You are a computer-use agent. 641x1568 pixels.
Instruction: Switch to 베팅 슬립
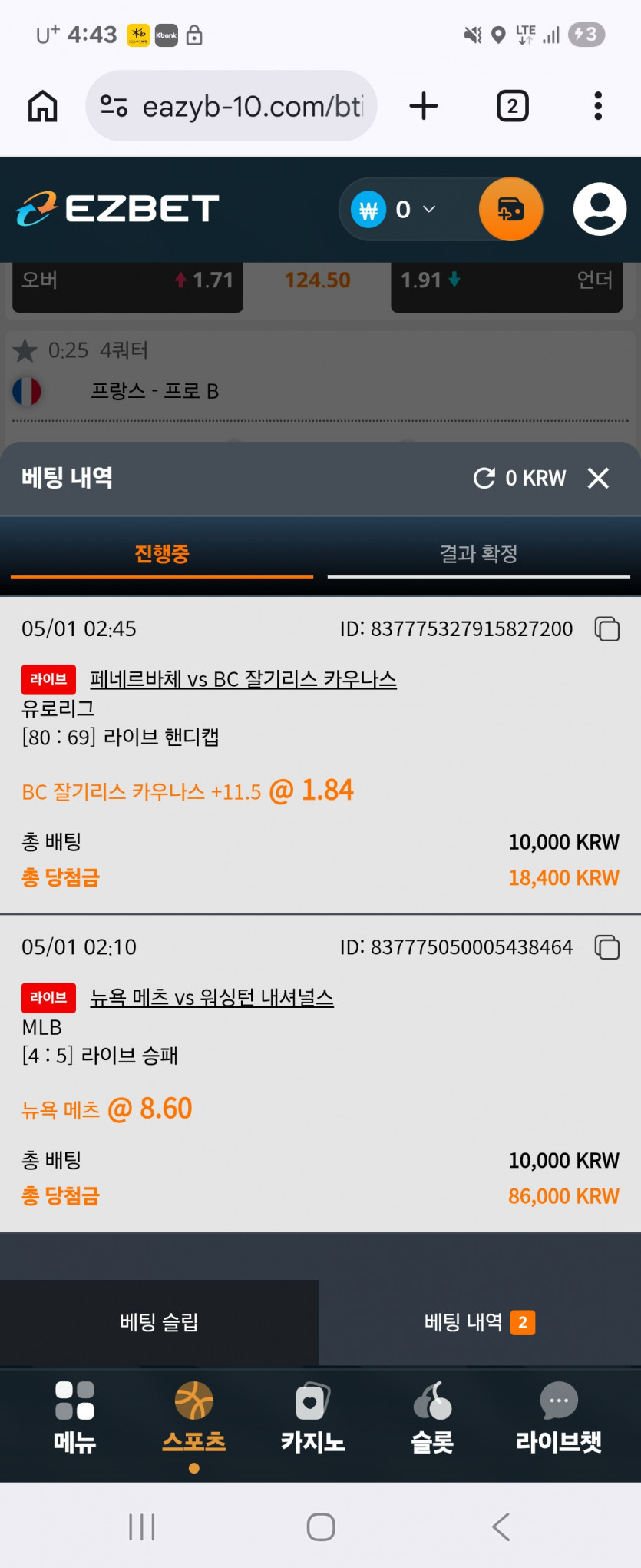tap(159, 1322)
